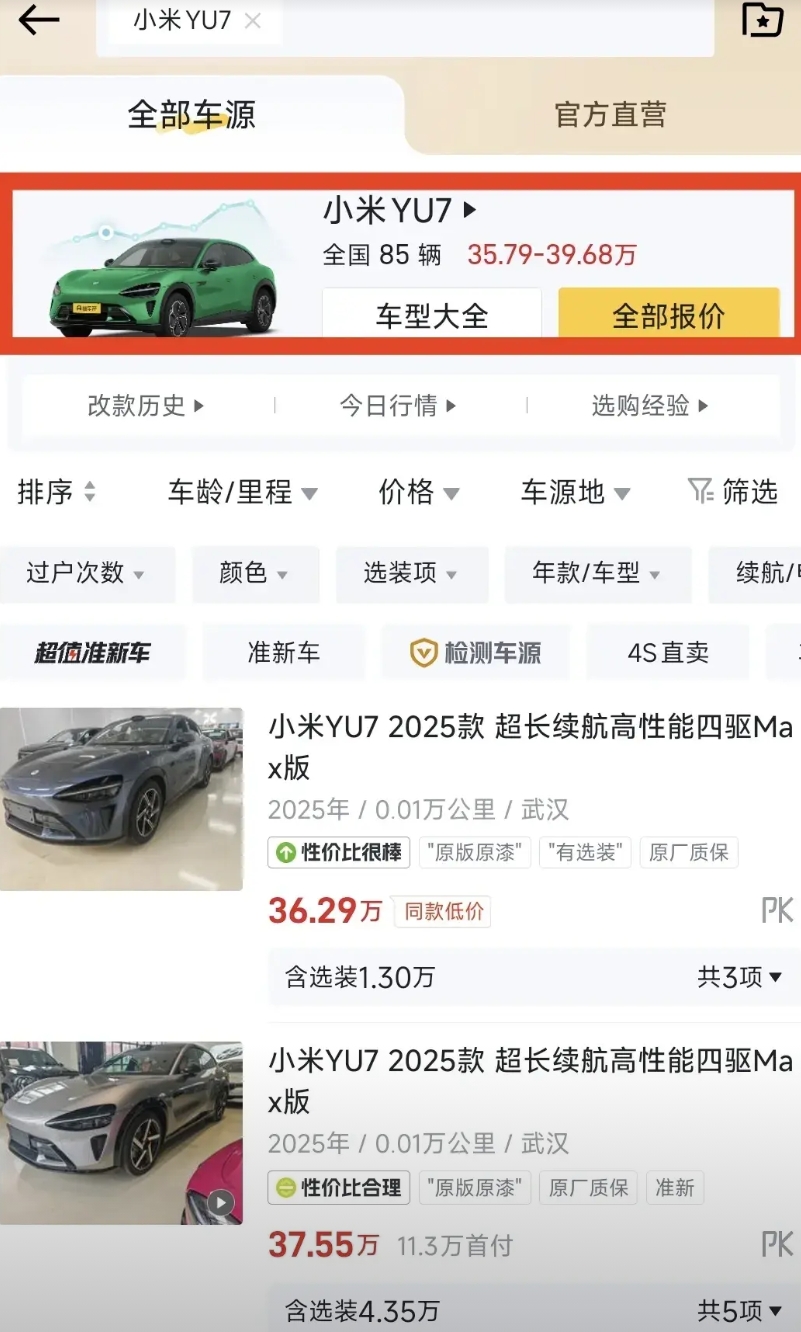The image size is (801, 1332).
Task: Select the 检测车源 chip
Action: coord(476,653)
